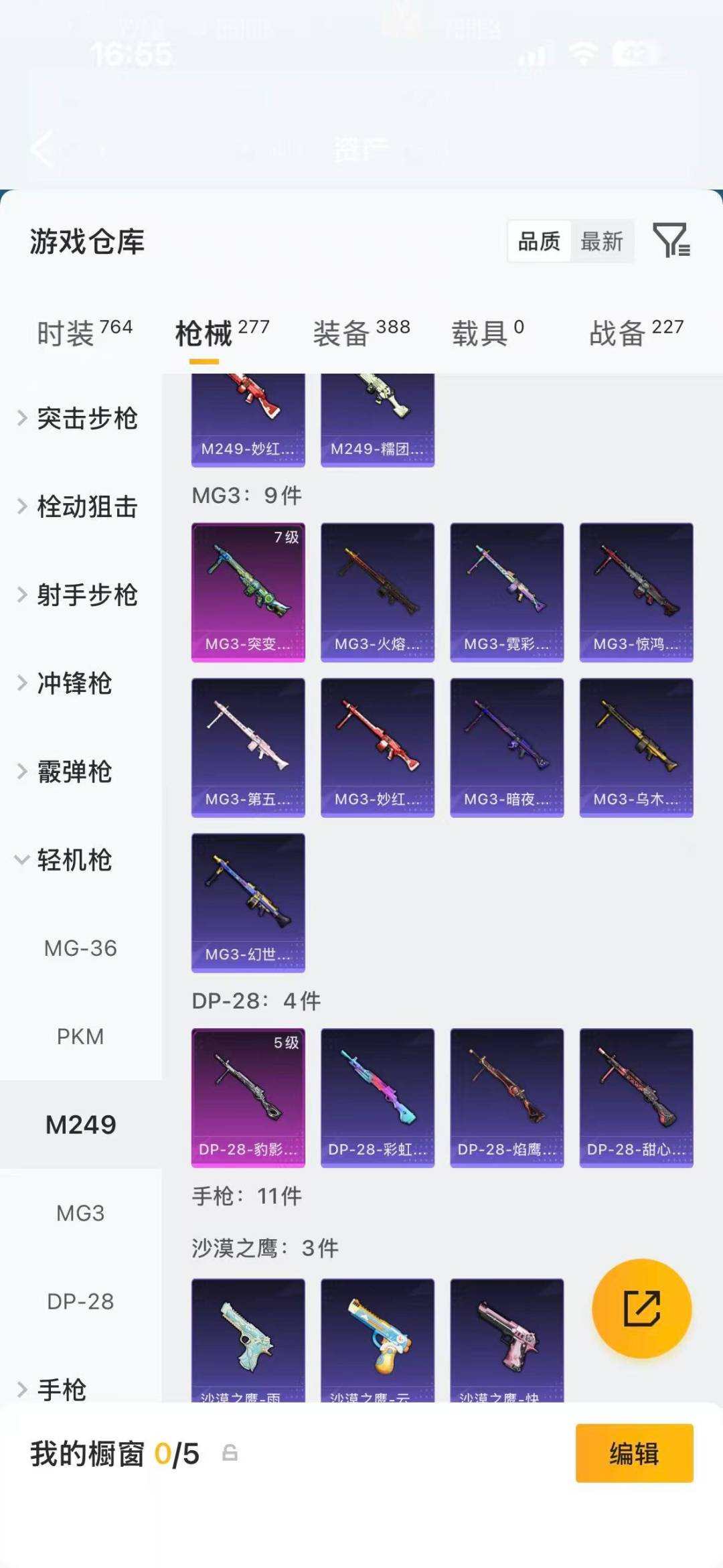Tap the yellow share floating button

[x=641, y=1308]
